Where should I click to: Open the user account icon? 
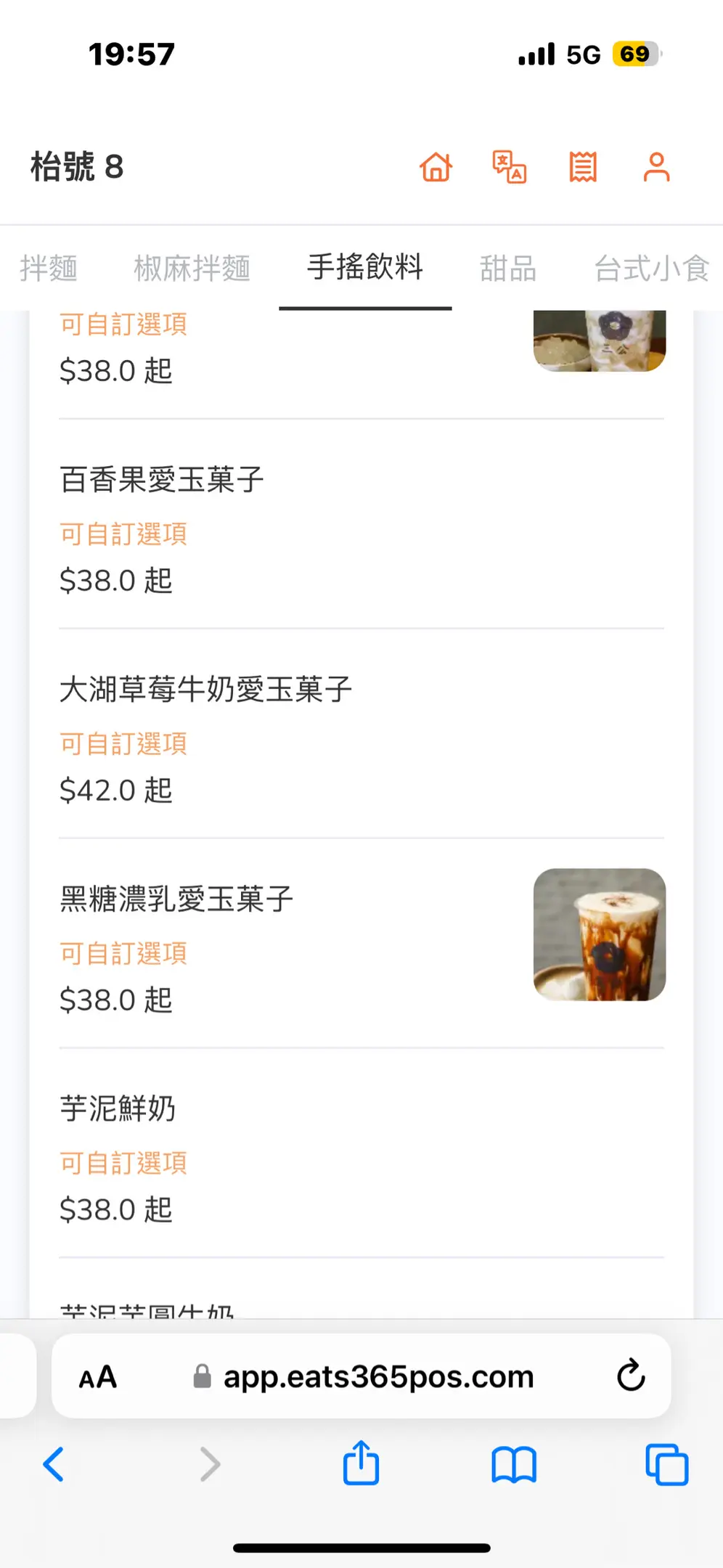(656, 167)
